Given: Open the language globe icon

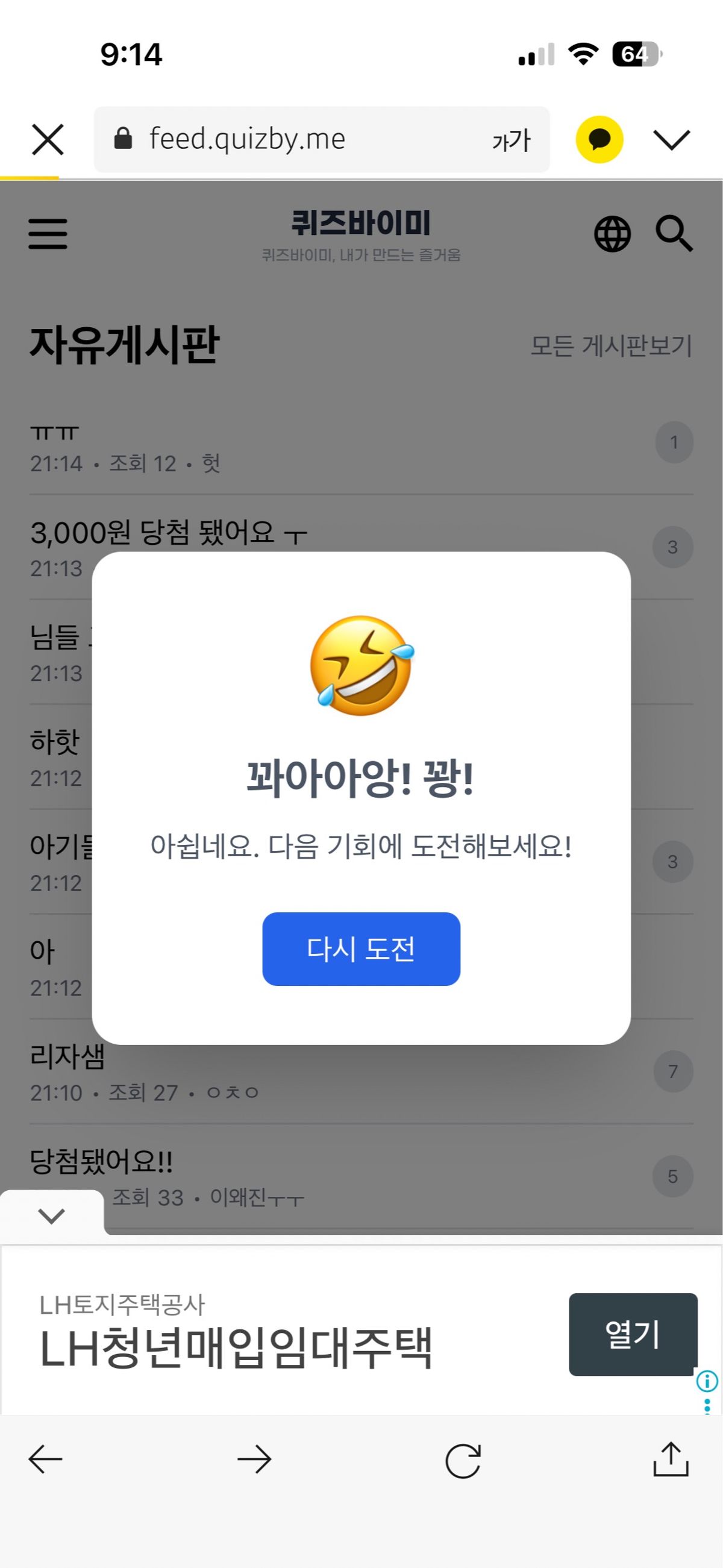Looking at the screenshot, I should tap(612, 234).
